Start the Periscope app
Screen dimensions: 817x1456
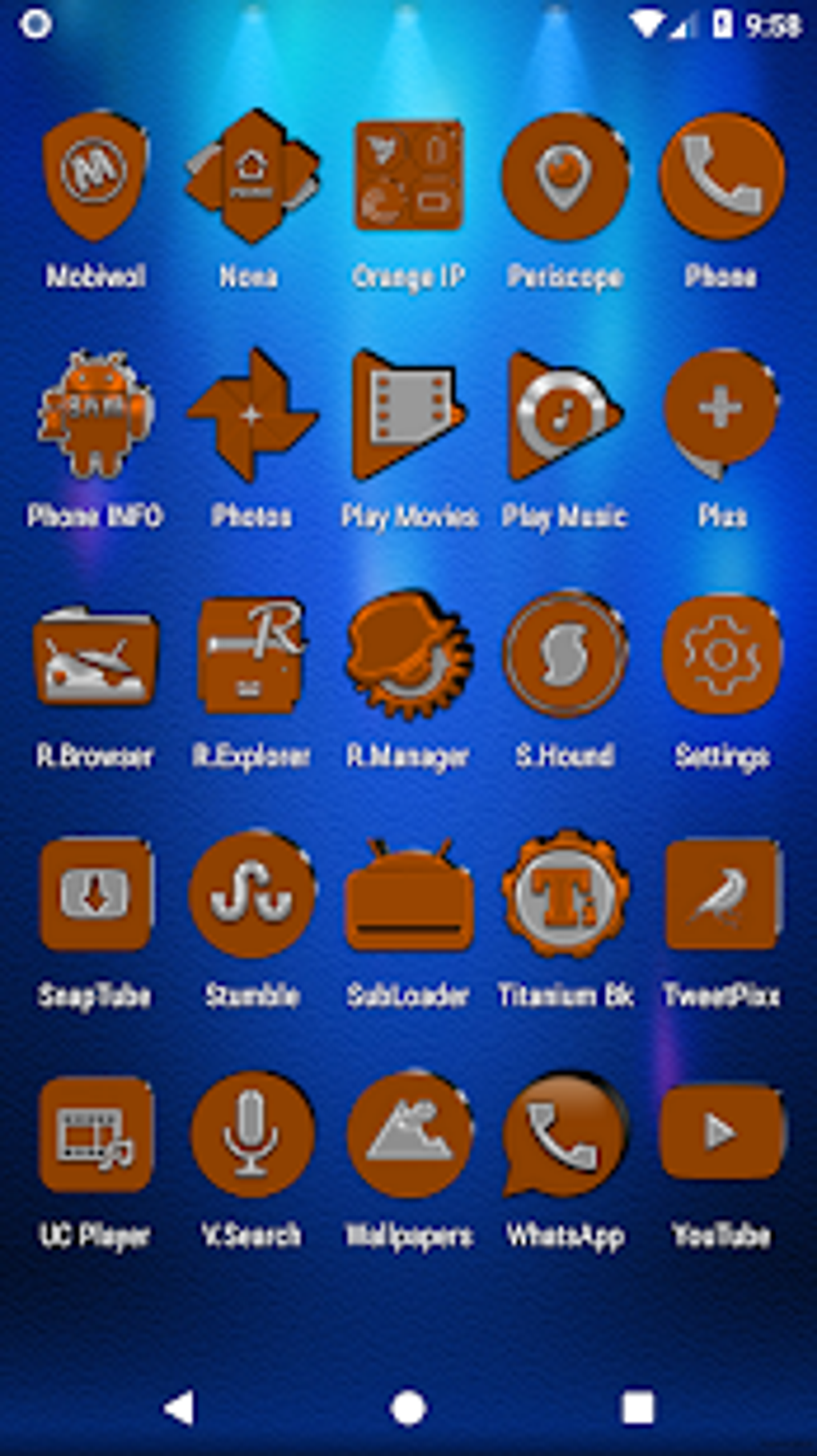pyautogui.click(x=565, y=178)
